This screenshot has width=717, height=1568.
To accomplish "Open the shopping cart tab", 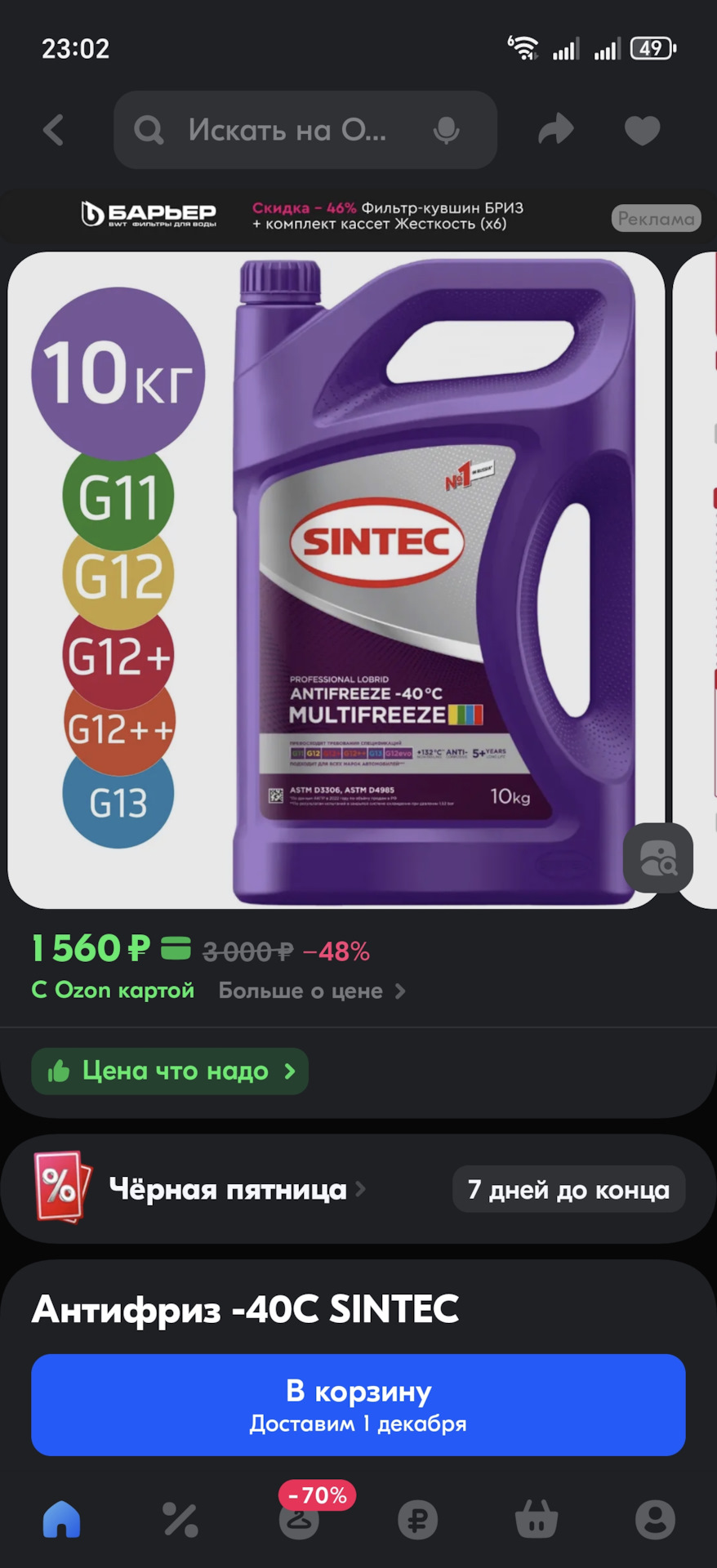I will [537, 1520].
